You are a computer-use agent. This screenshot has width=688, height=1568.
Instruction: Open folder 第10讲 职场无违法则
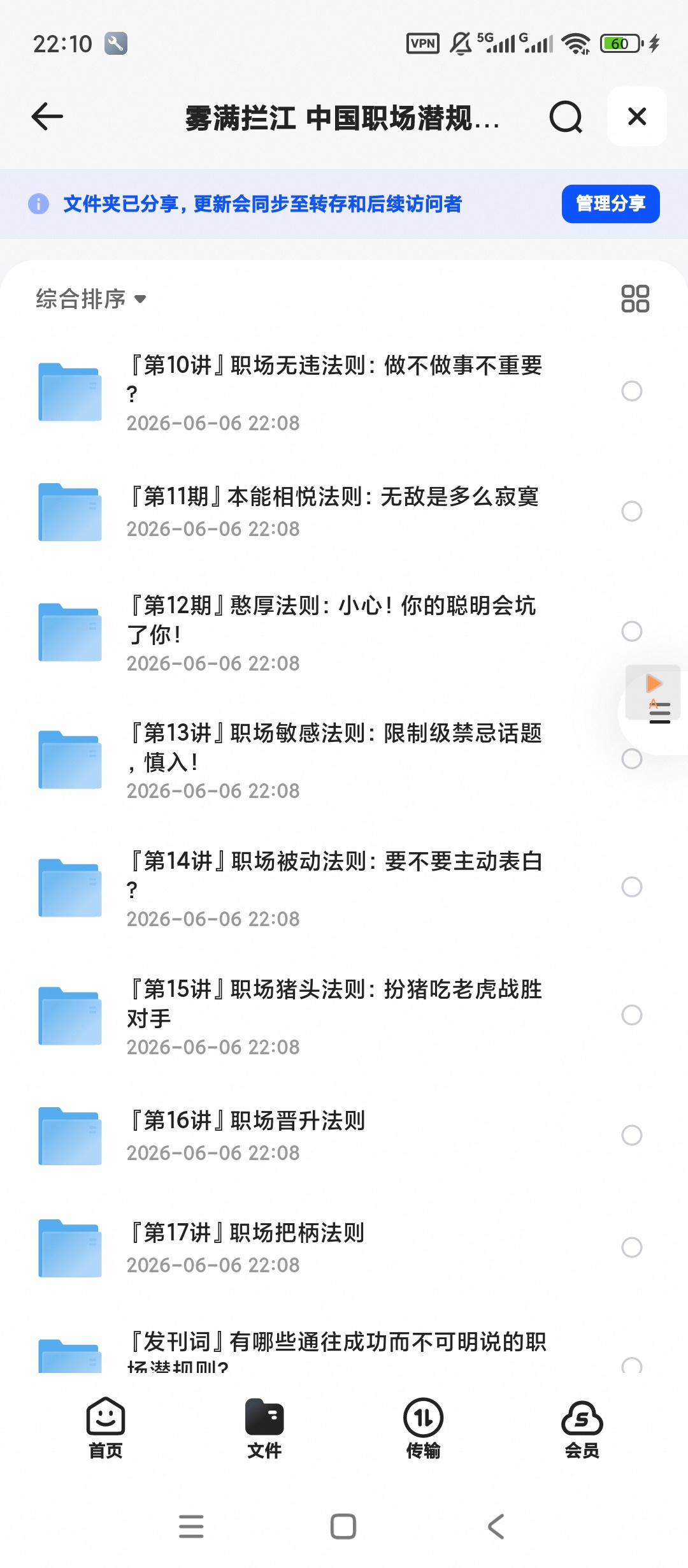click(344, 391)
